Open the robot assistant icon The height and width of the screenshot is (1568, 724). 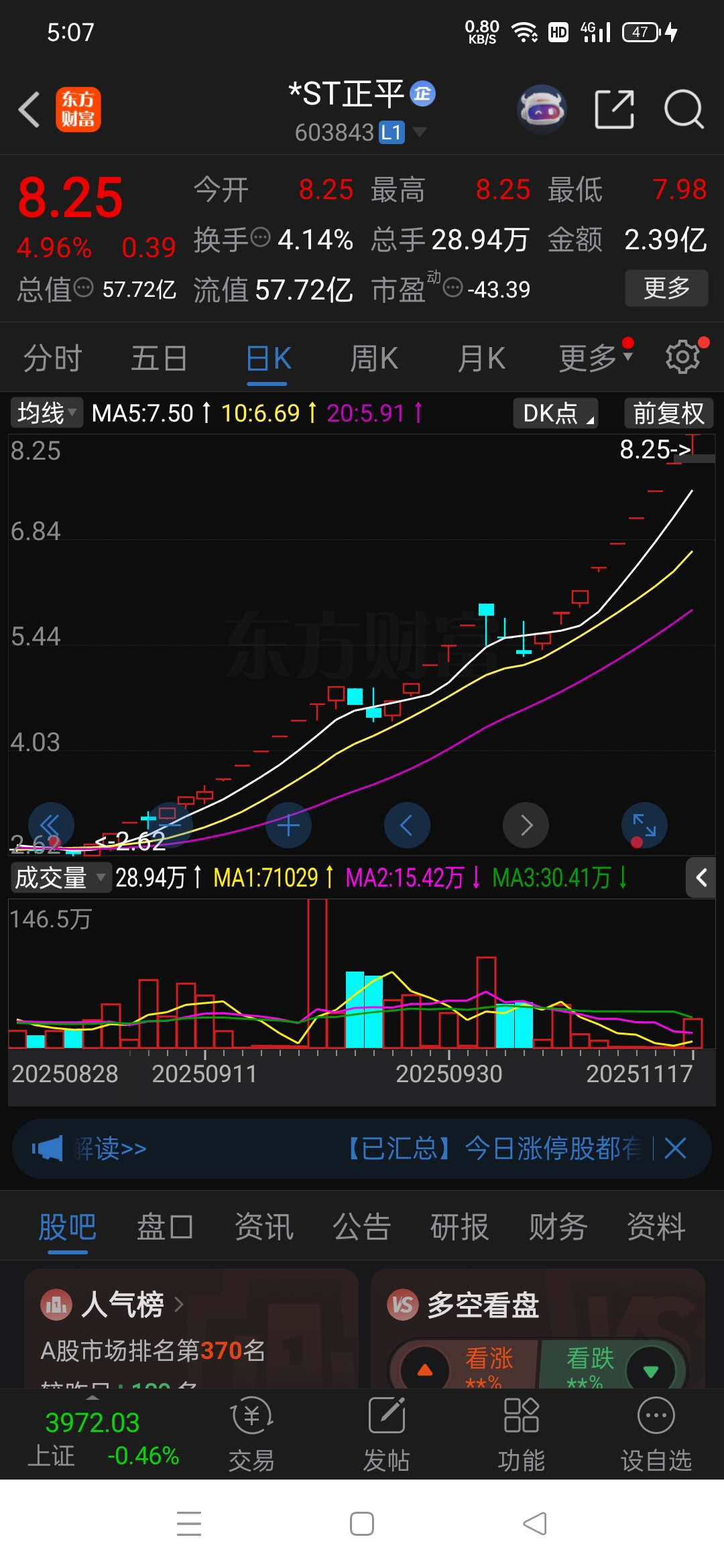(x=542, y=109)
